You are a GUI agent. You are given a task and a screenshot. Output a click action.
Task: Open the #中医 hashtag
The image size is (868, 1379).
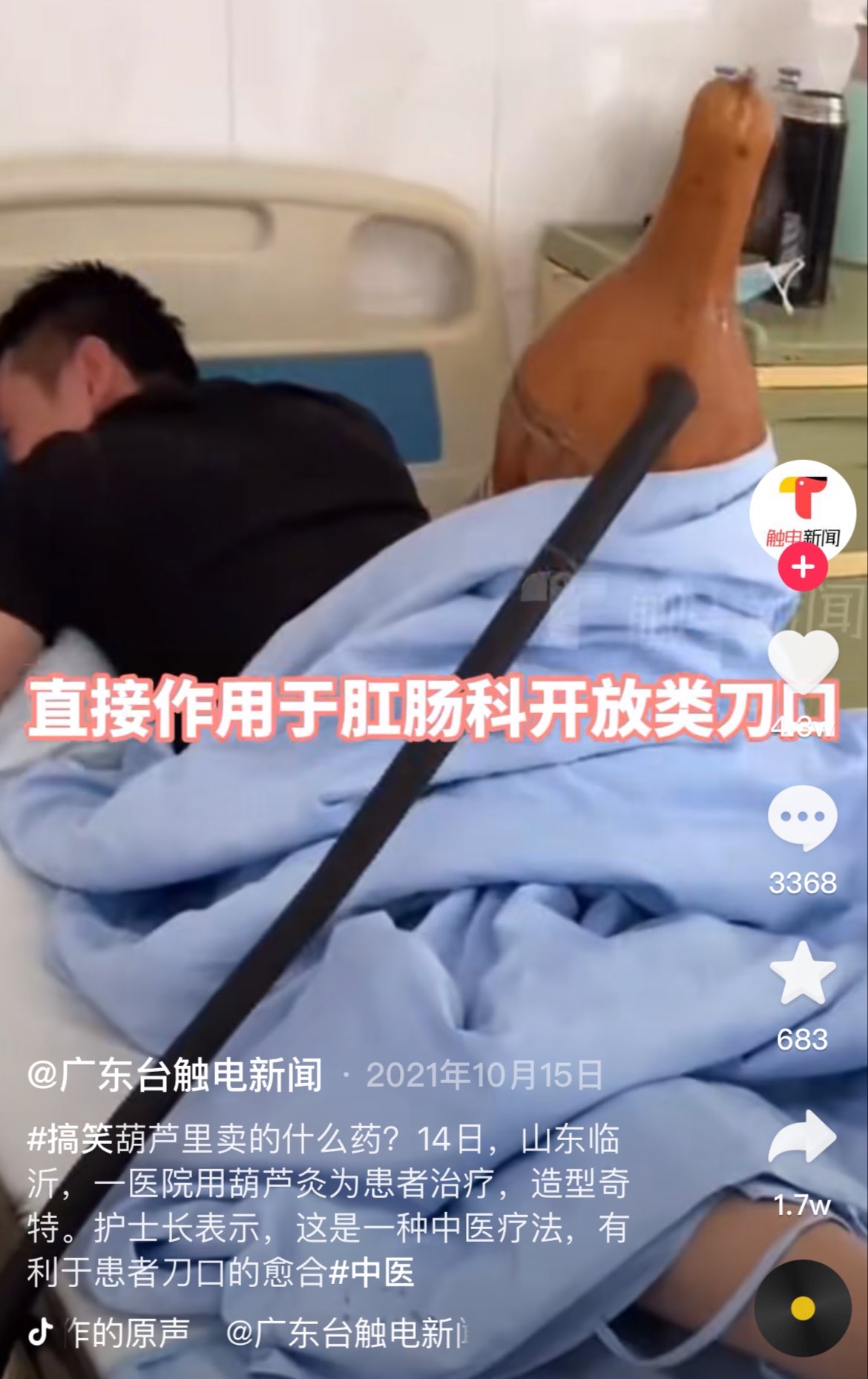(x=372, y=1274)
